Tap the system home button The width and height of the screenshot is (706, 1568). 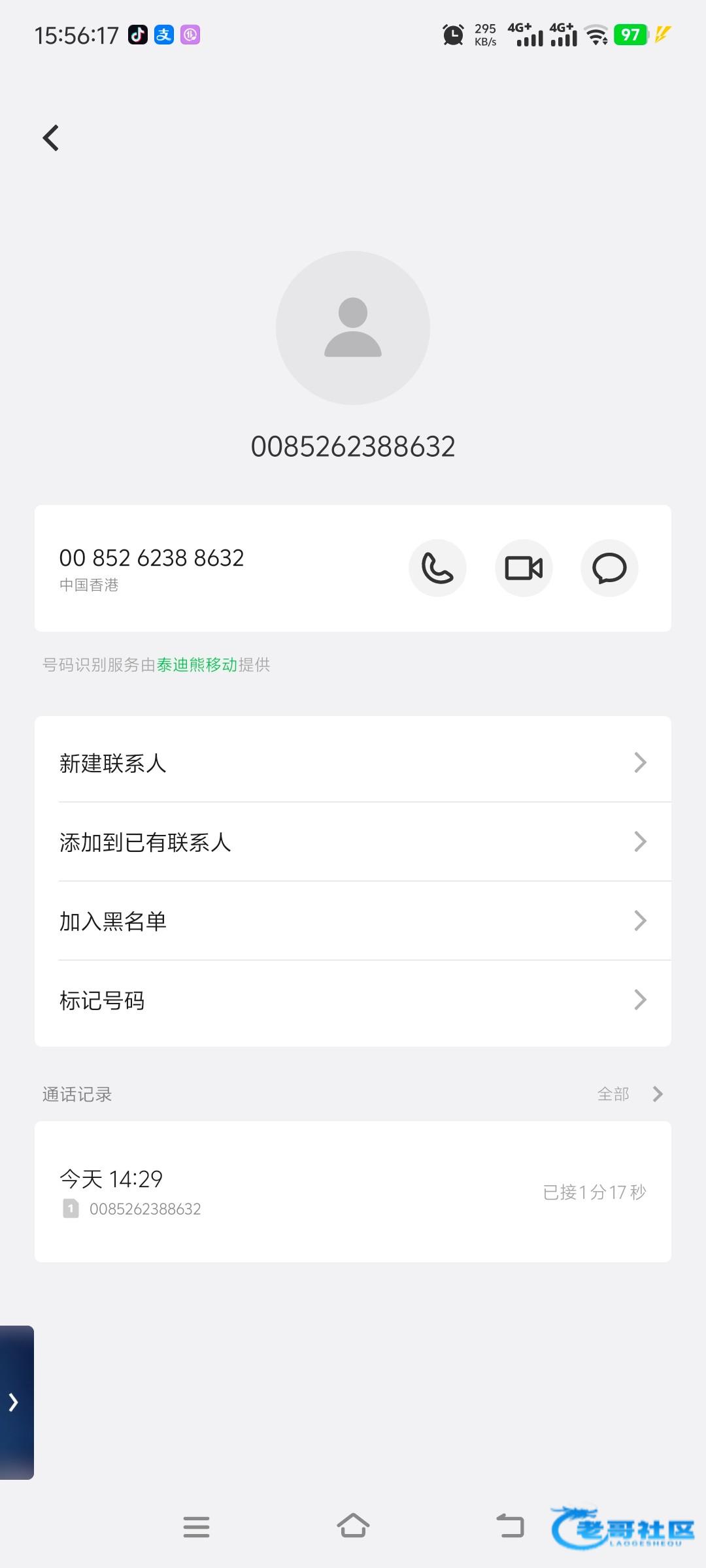pos(353,1526)
